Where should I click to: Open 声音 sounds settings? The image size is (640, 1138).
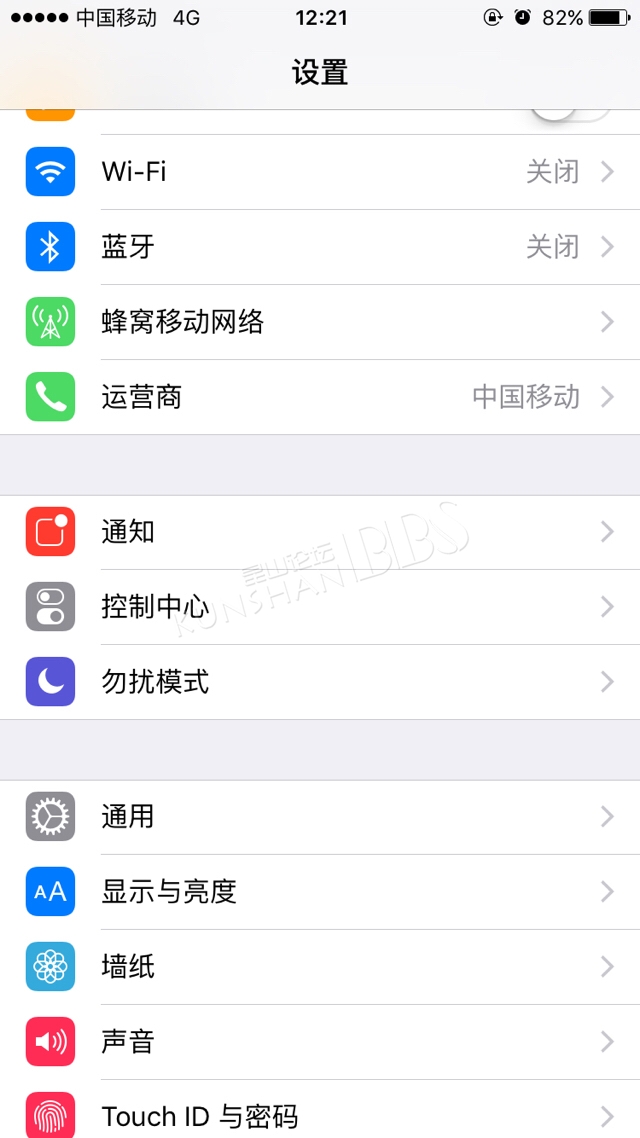click(320, 1042)
